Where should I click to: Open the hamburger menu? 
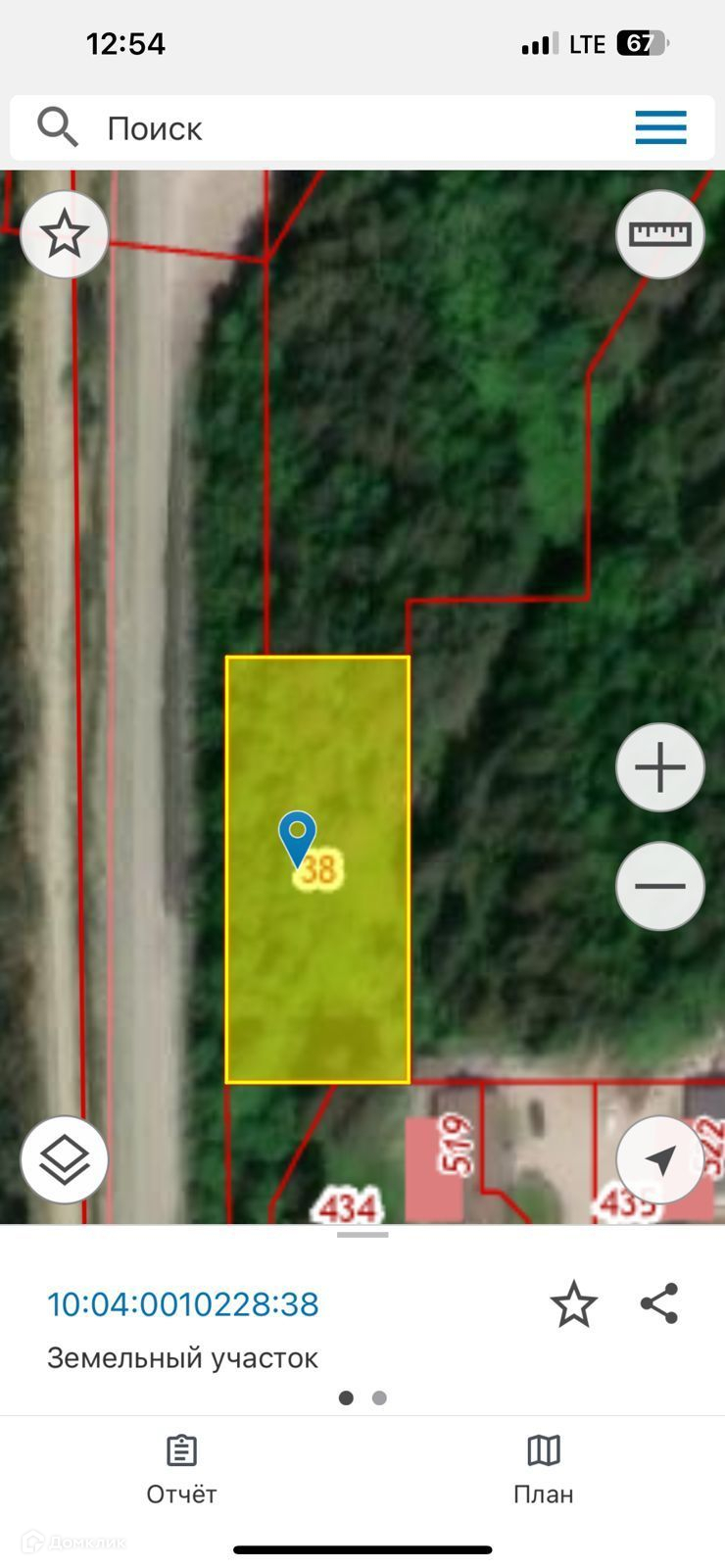coord(660,128)
